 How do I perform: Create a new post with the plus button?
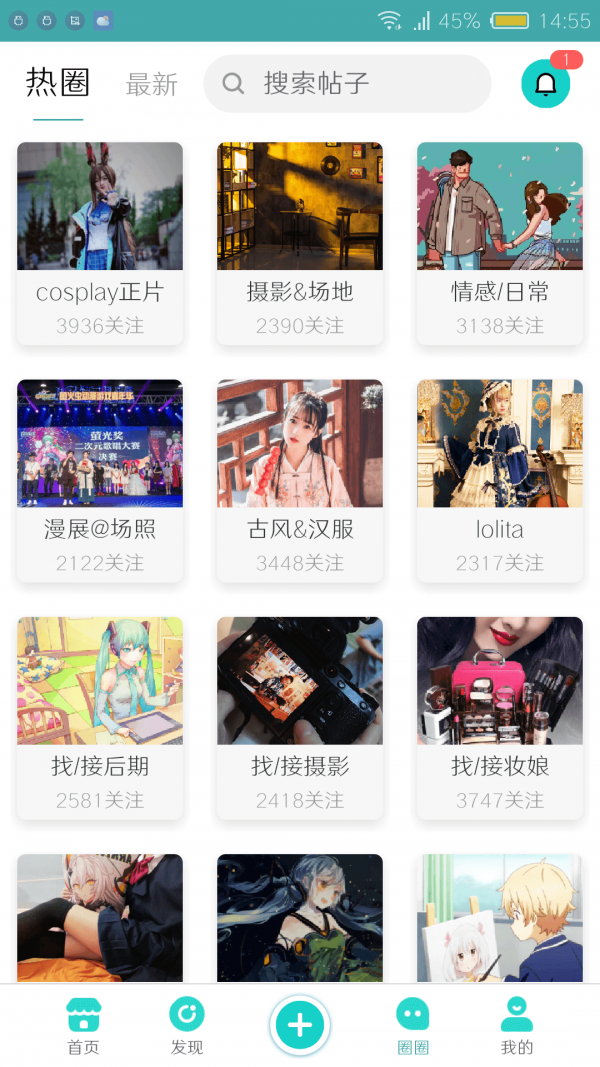[300, 1025]
